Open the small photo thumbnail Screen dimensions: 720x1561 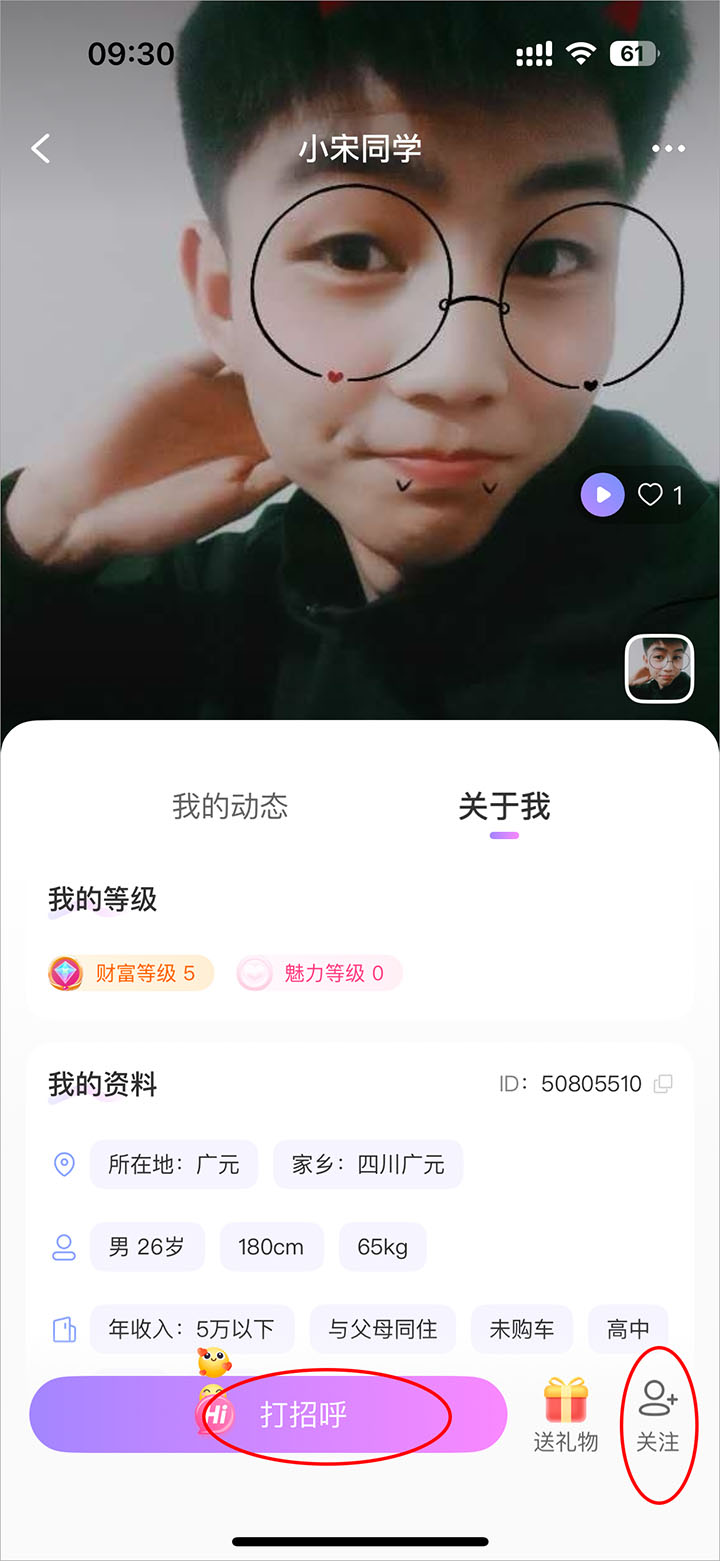point(659,668)
